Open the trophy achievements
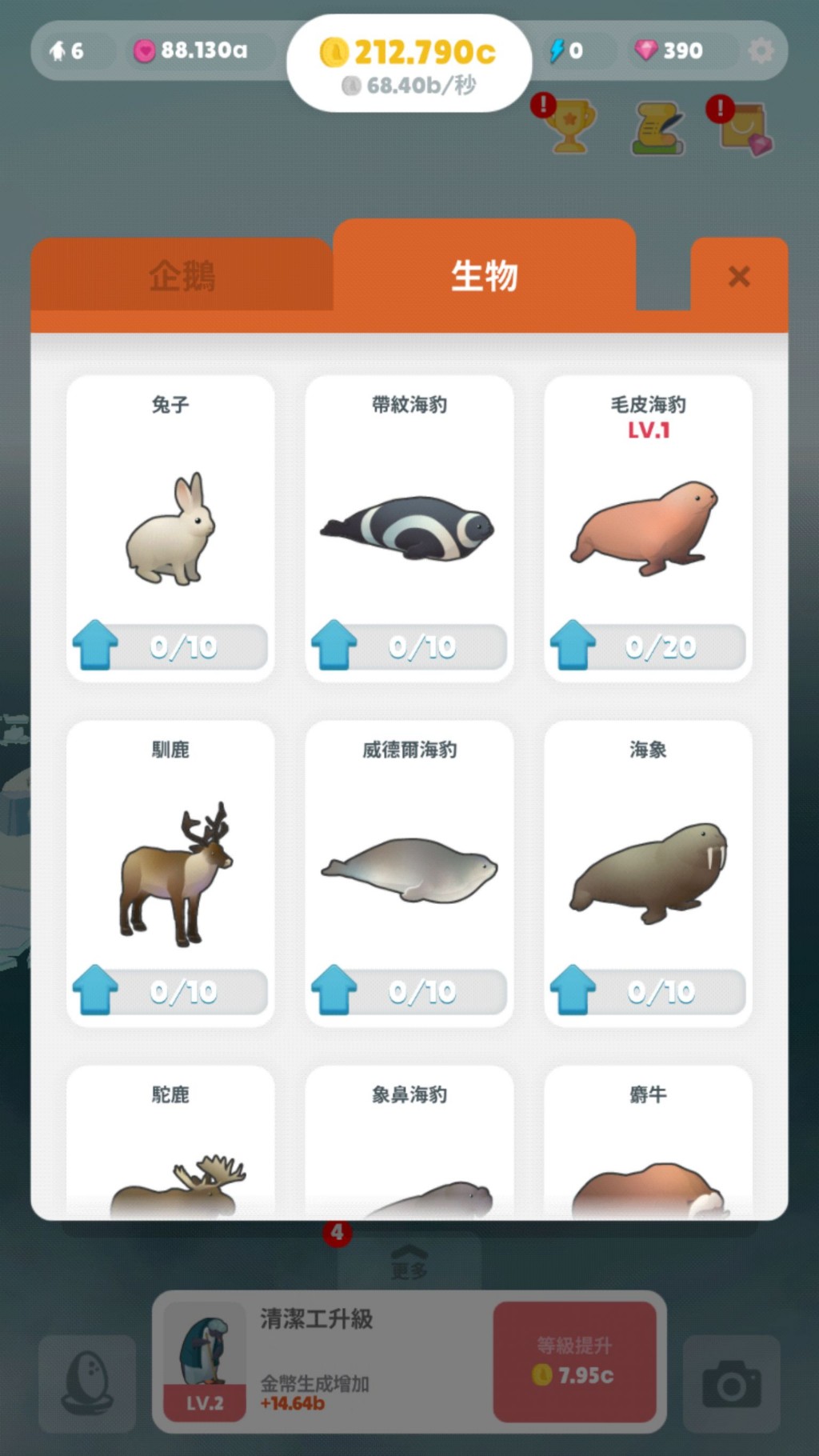Viewport: 819px width, 1456px height. 569,126
